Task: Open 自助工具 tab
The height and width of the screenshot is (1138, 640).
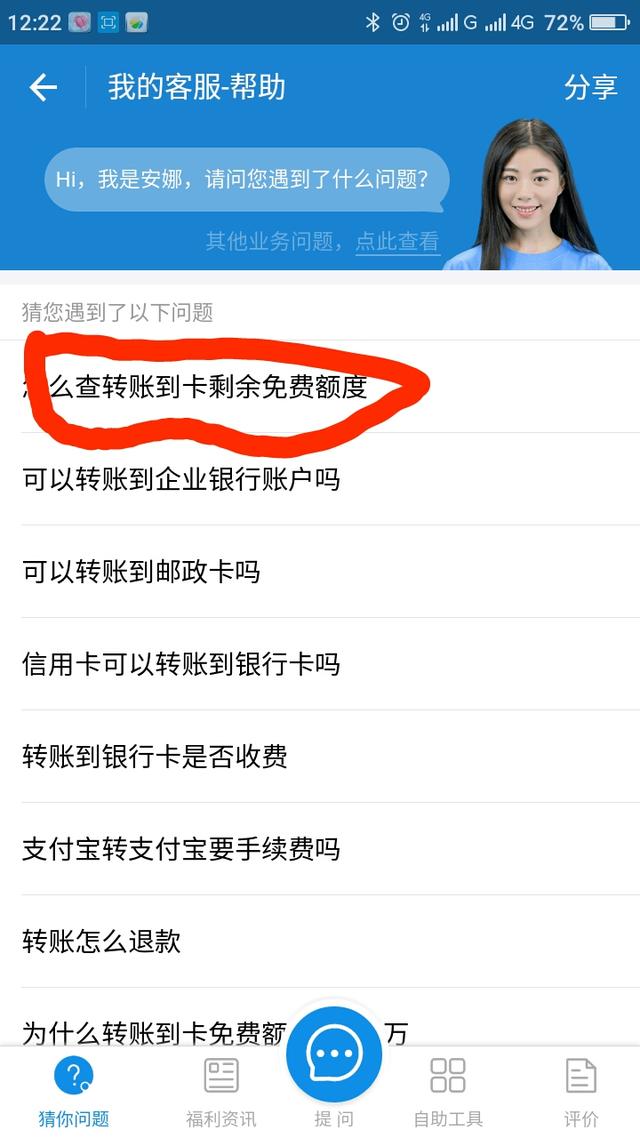Action: [448, 1090]
